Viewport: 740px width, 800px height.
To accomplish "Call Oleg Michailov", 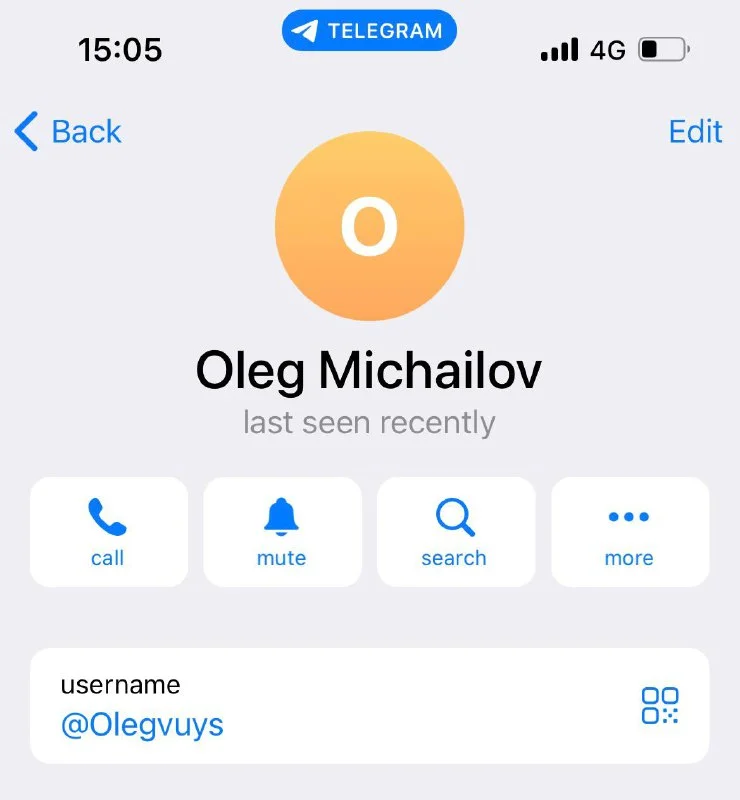I will [108, 531].
